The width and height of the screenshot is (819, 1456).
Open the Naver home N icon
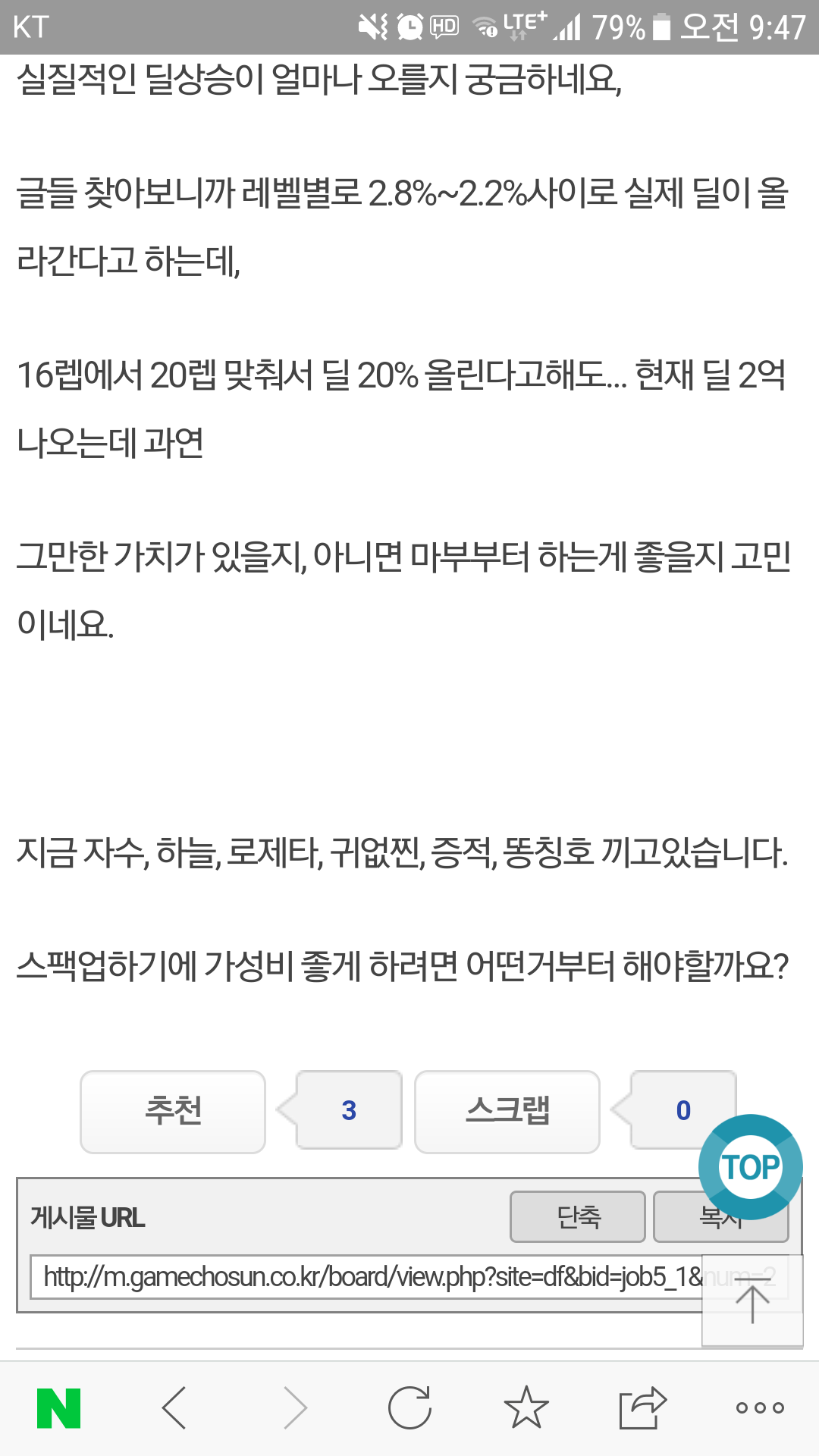tap(58, 1408)
